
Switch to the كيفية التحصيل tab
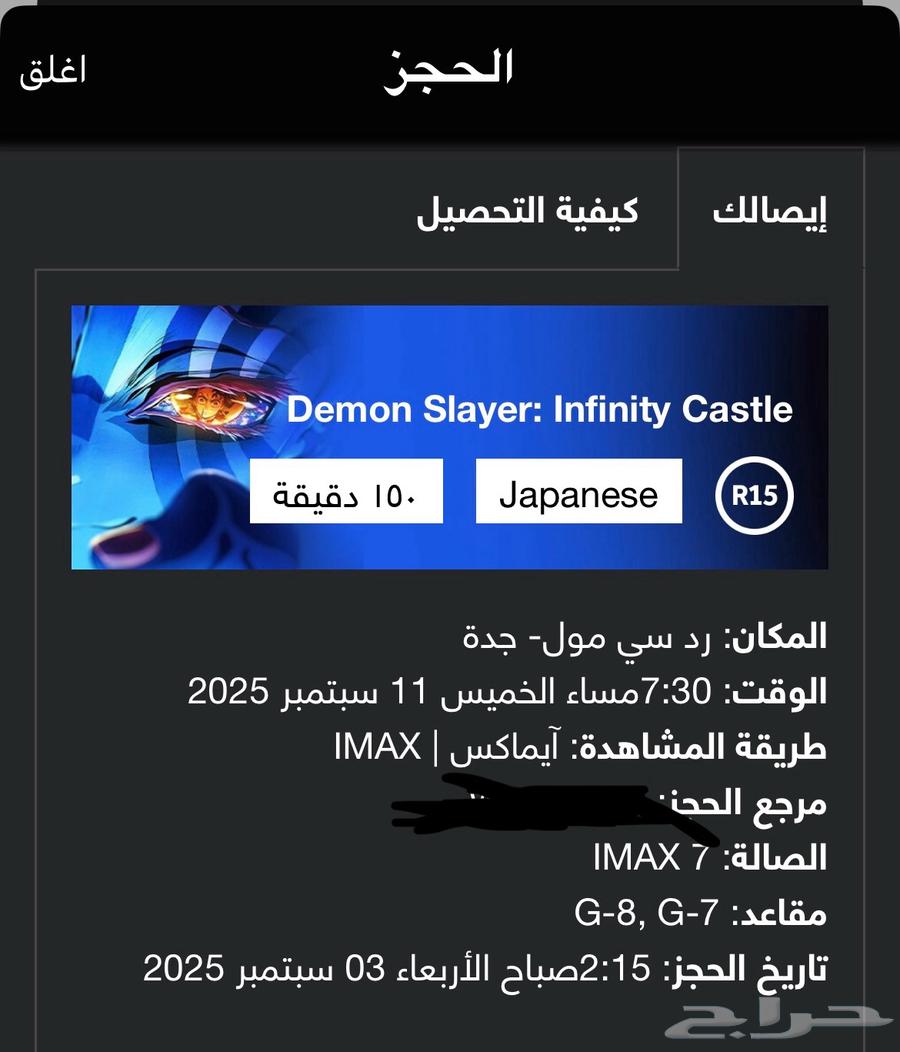528,211
